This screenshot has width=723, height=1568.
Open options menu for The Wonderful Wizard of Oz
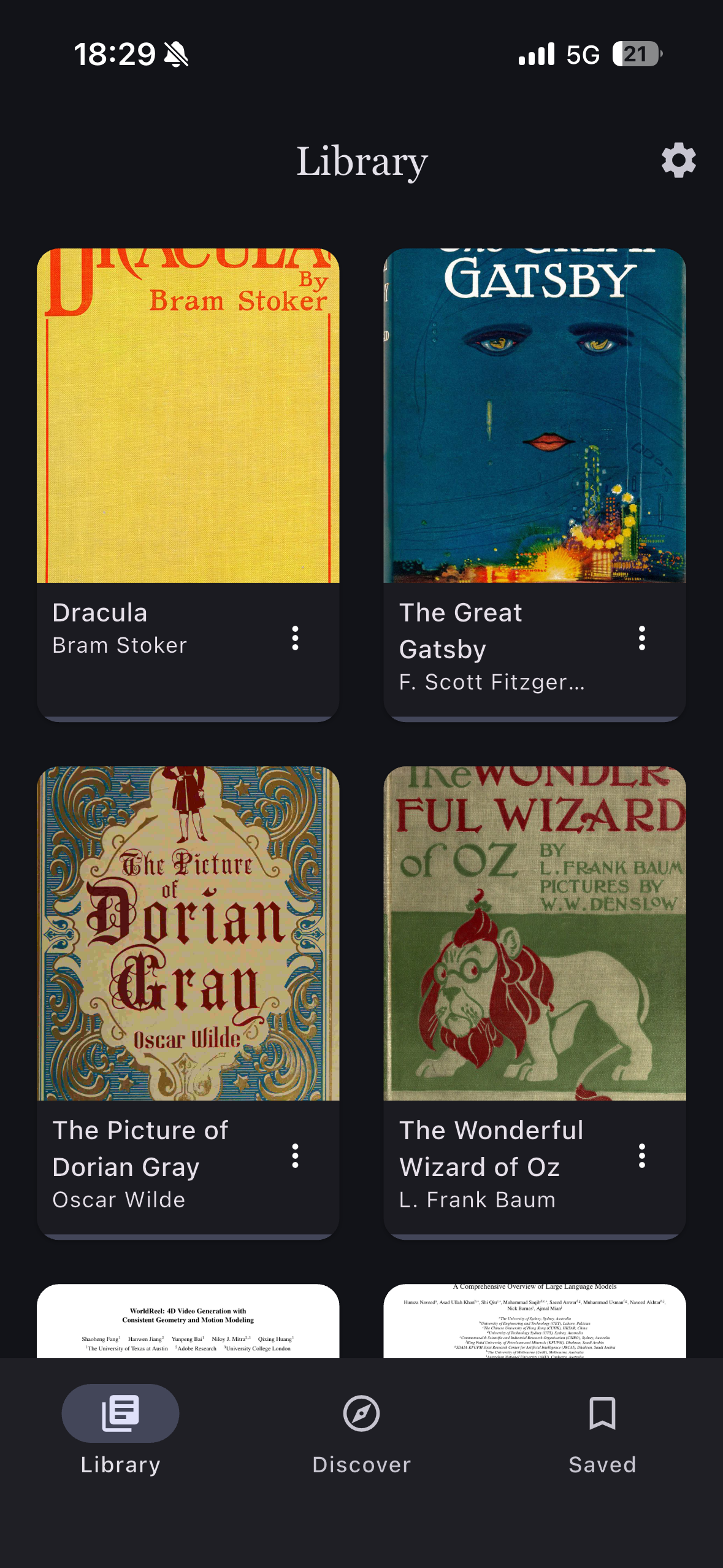(643, 1157)
